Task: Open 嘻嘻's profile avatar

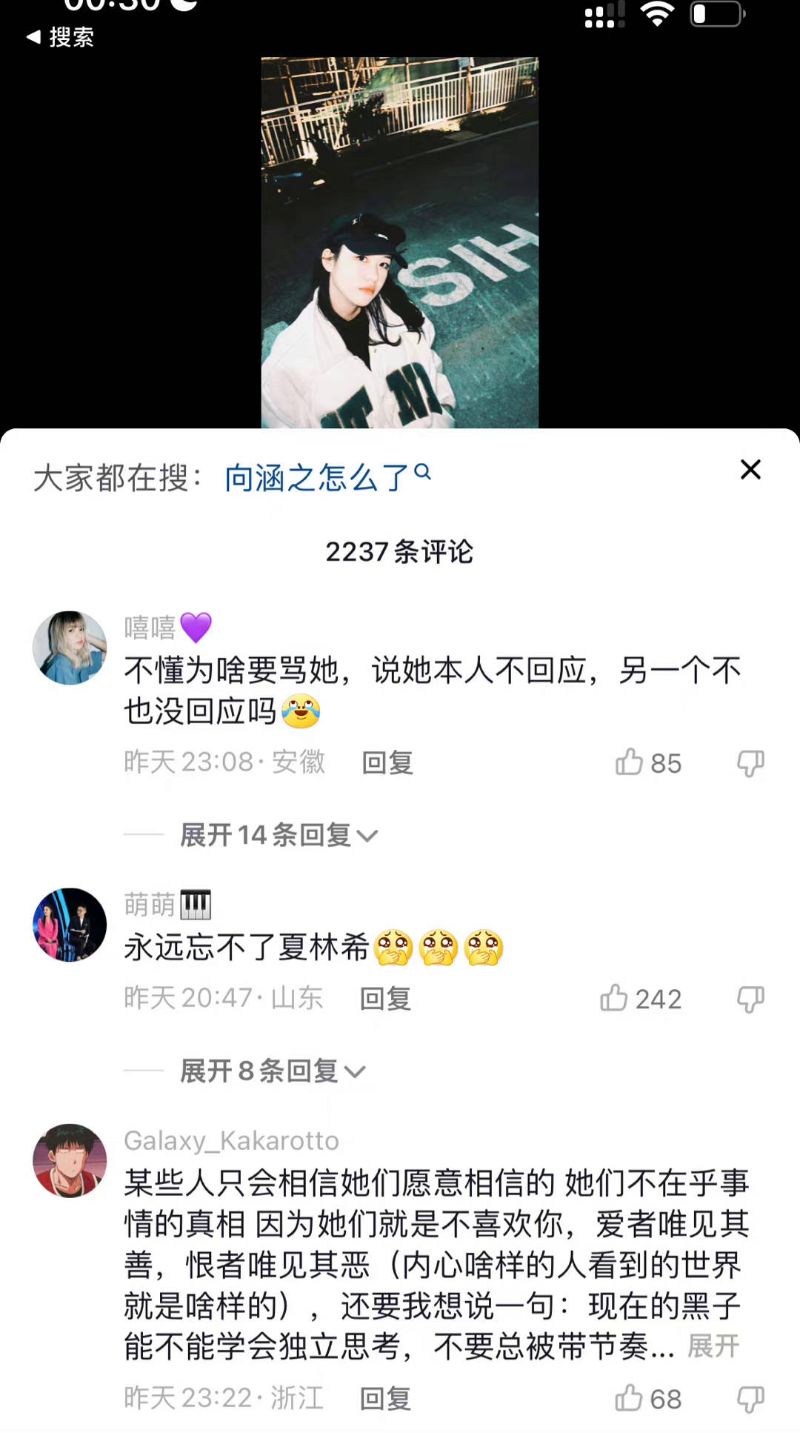Action: pyautogui.click(x=70, y=648)
